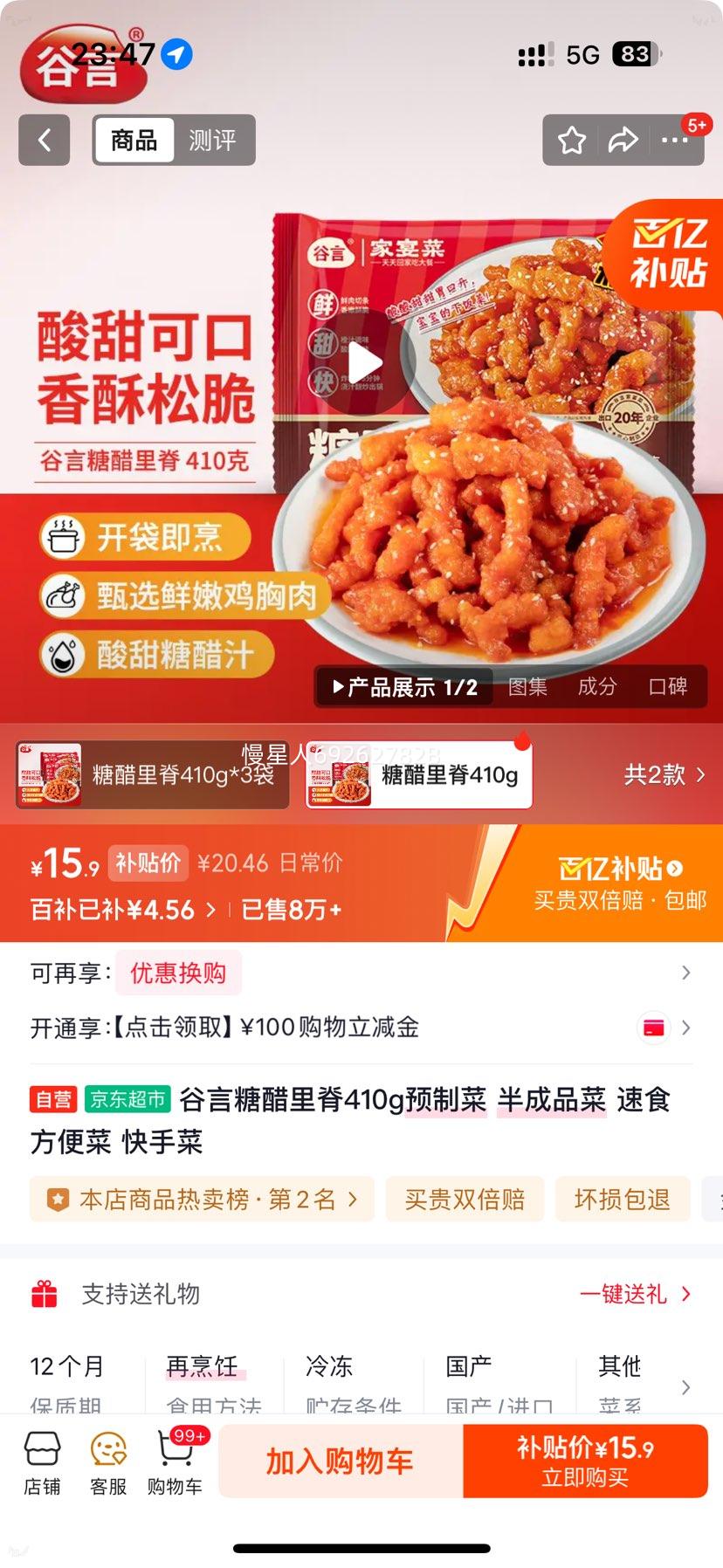Open the store via 店铺 icon
This screenshot has width=723, height=1568.
coord(42,1460)
